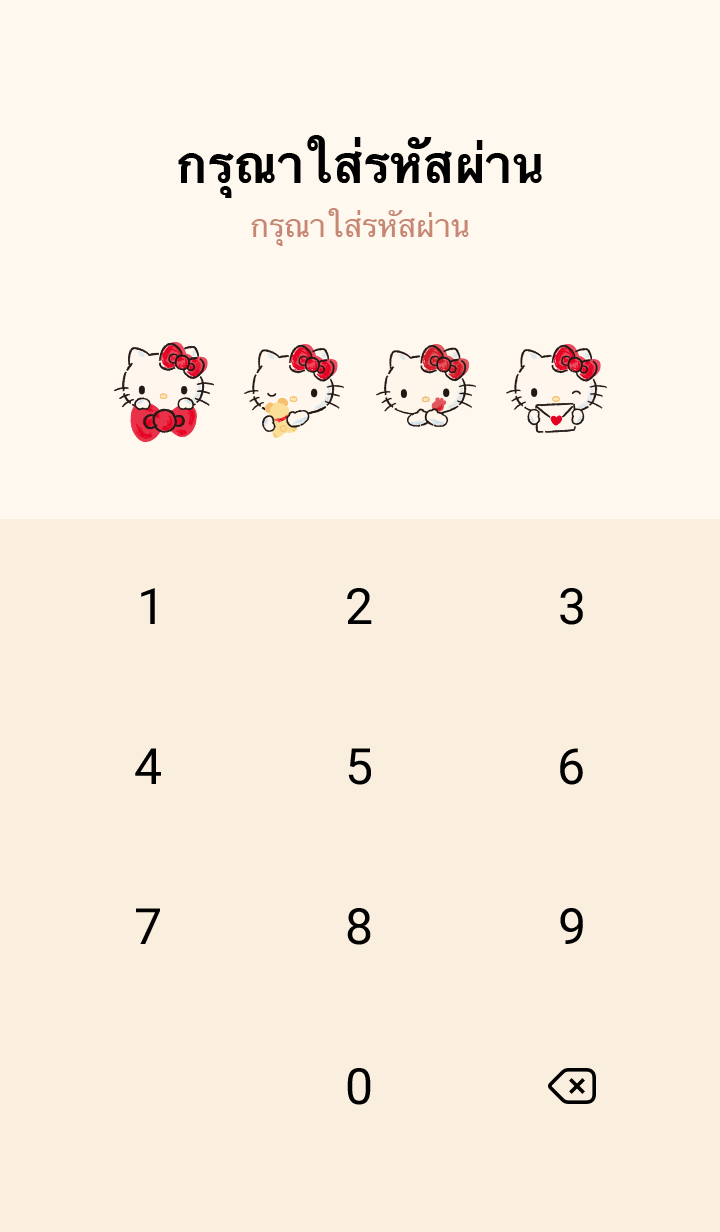Screen dimensions: 720x1232
Task: Delete the last entered passcode digit
Action: pos(572,1086)
